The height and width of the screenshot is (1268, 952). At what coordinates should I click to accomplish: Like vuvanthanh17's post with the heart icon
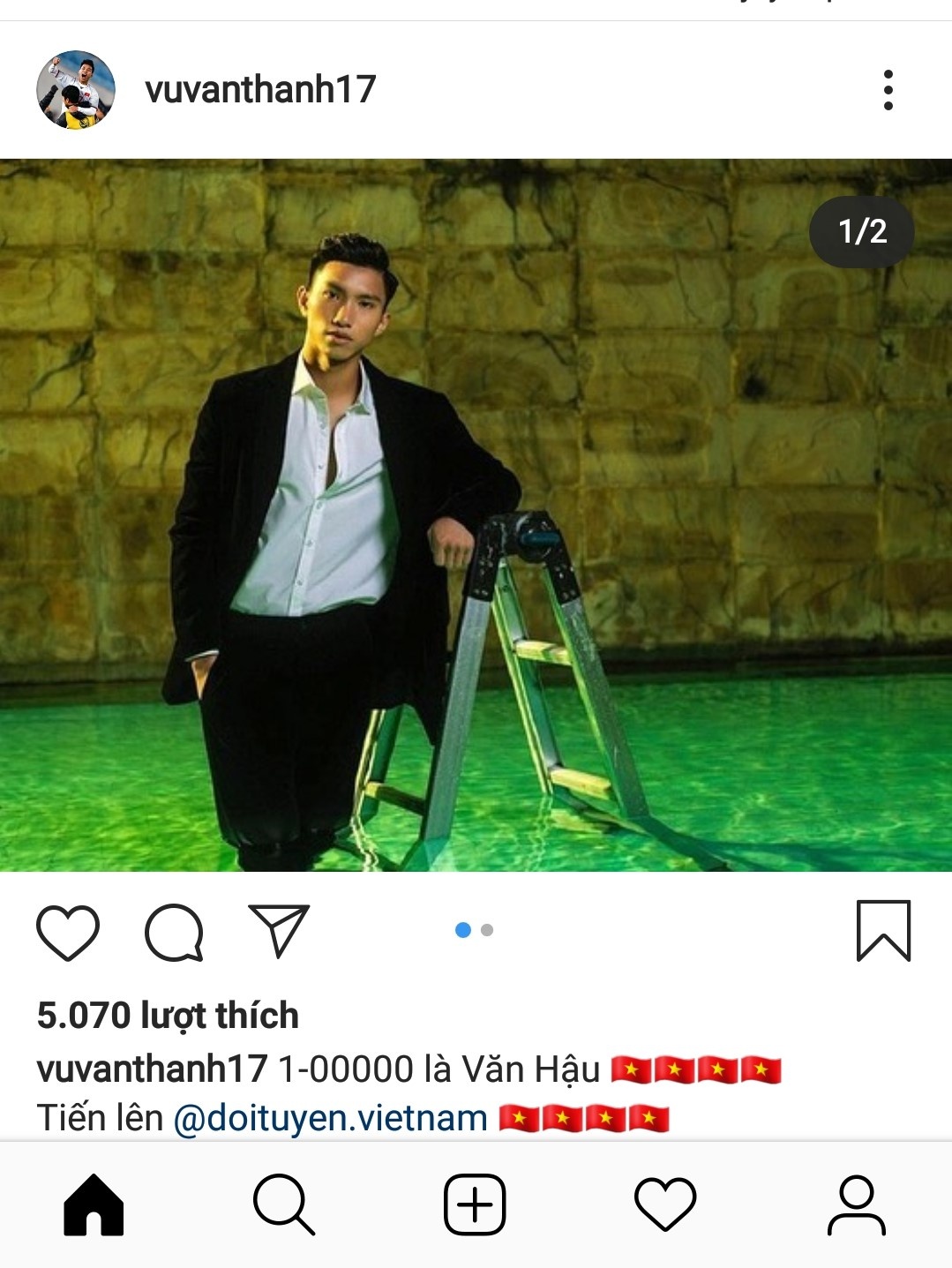point(68,932)
